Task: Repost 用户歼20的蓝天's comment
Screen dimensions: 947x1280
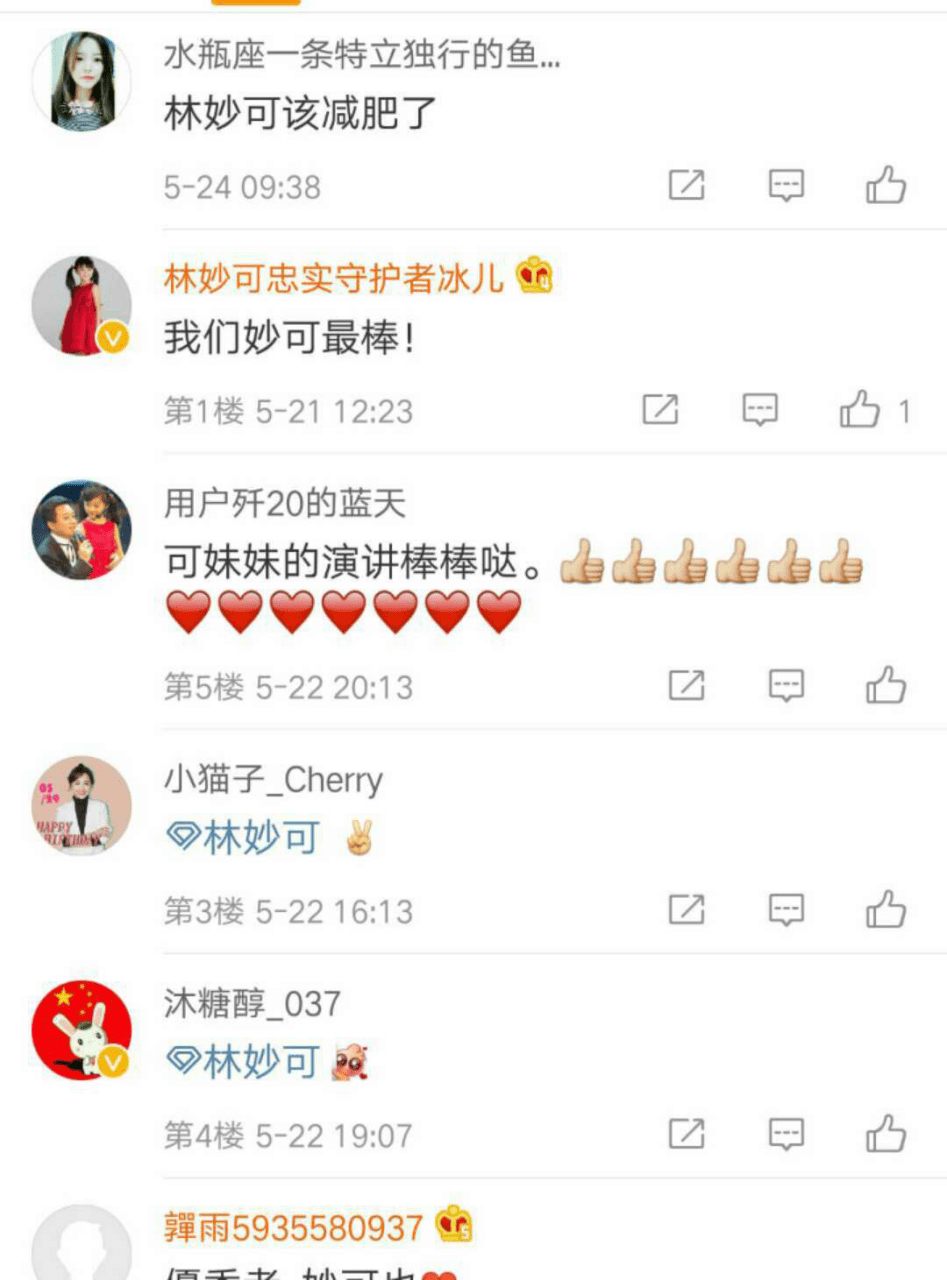Action: tap(686, 686)
